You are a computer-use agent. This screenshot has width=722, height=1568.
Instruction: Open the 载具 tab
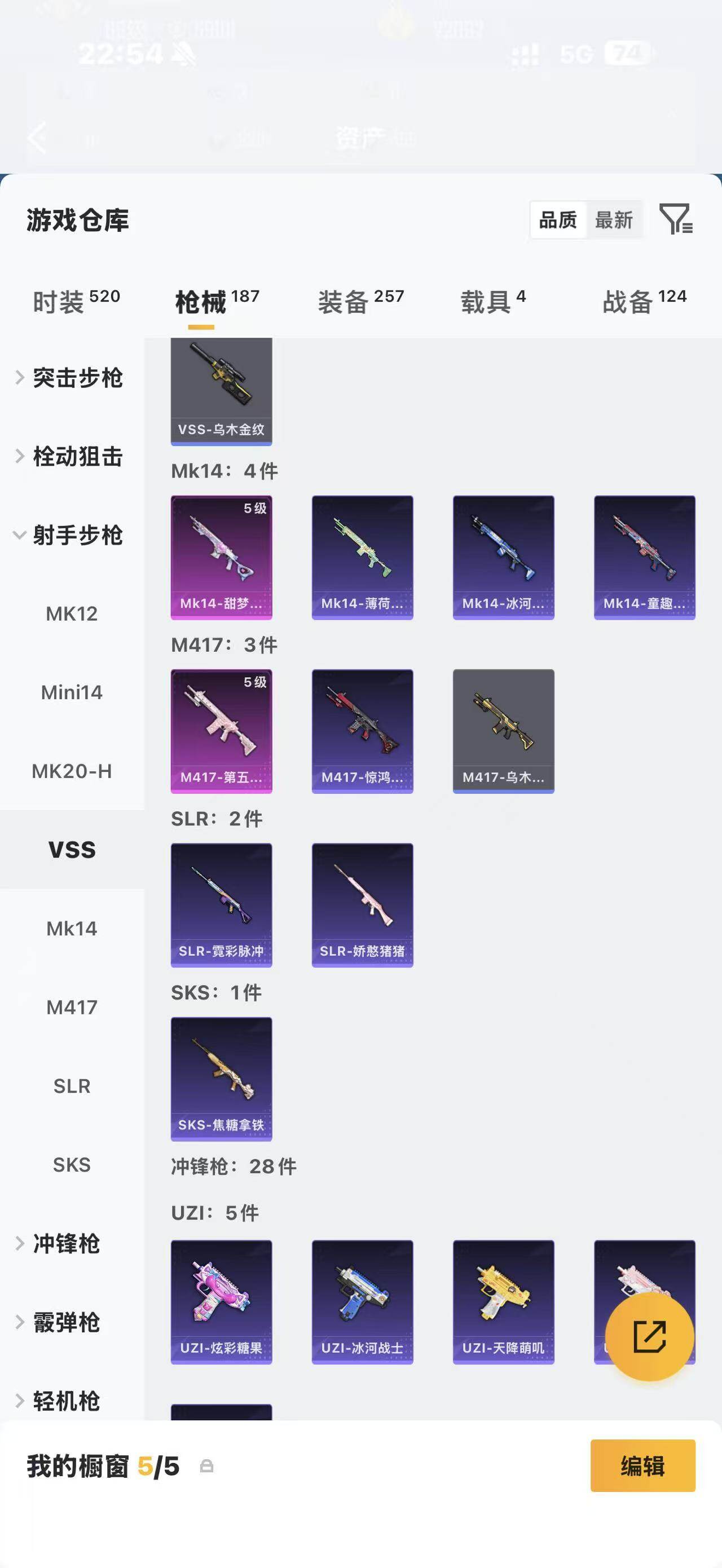click(x=493, y=301)
